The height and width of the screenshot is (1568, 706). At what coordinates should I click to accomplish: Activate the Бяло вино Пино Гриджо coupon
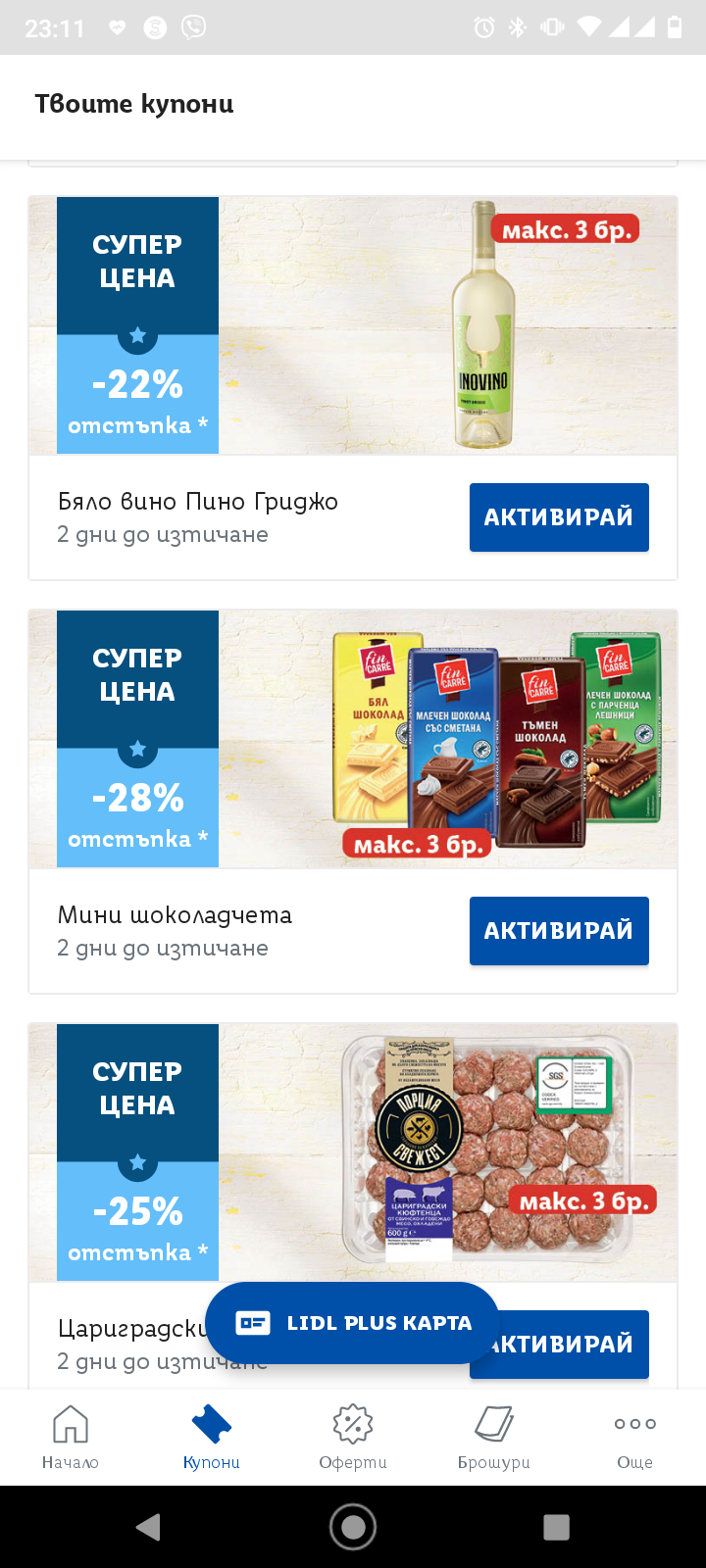click(559, 517)
